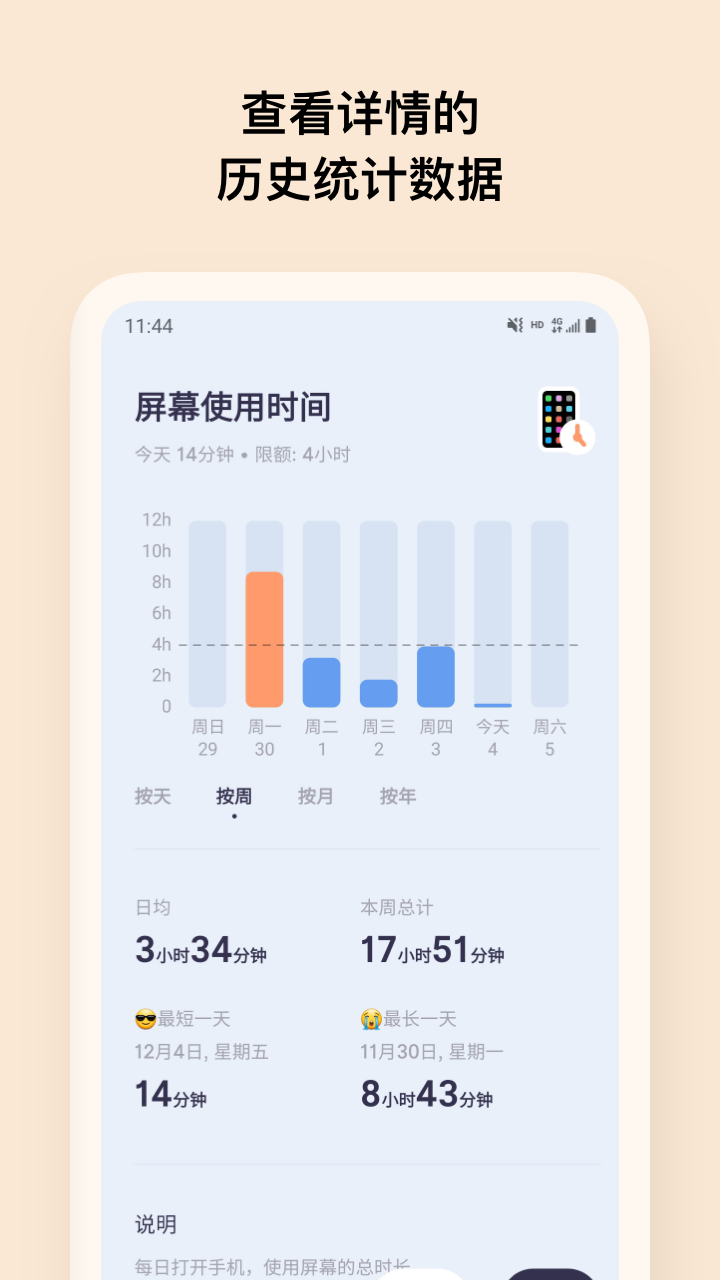Click the muted sound icon in the status bar
The width and height of the screenshot is (720, 1280).
[x=514, y=324]
